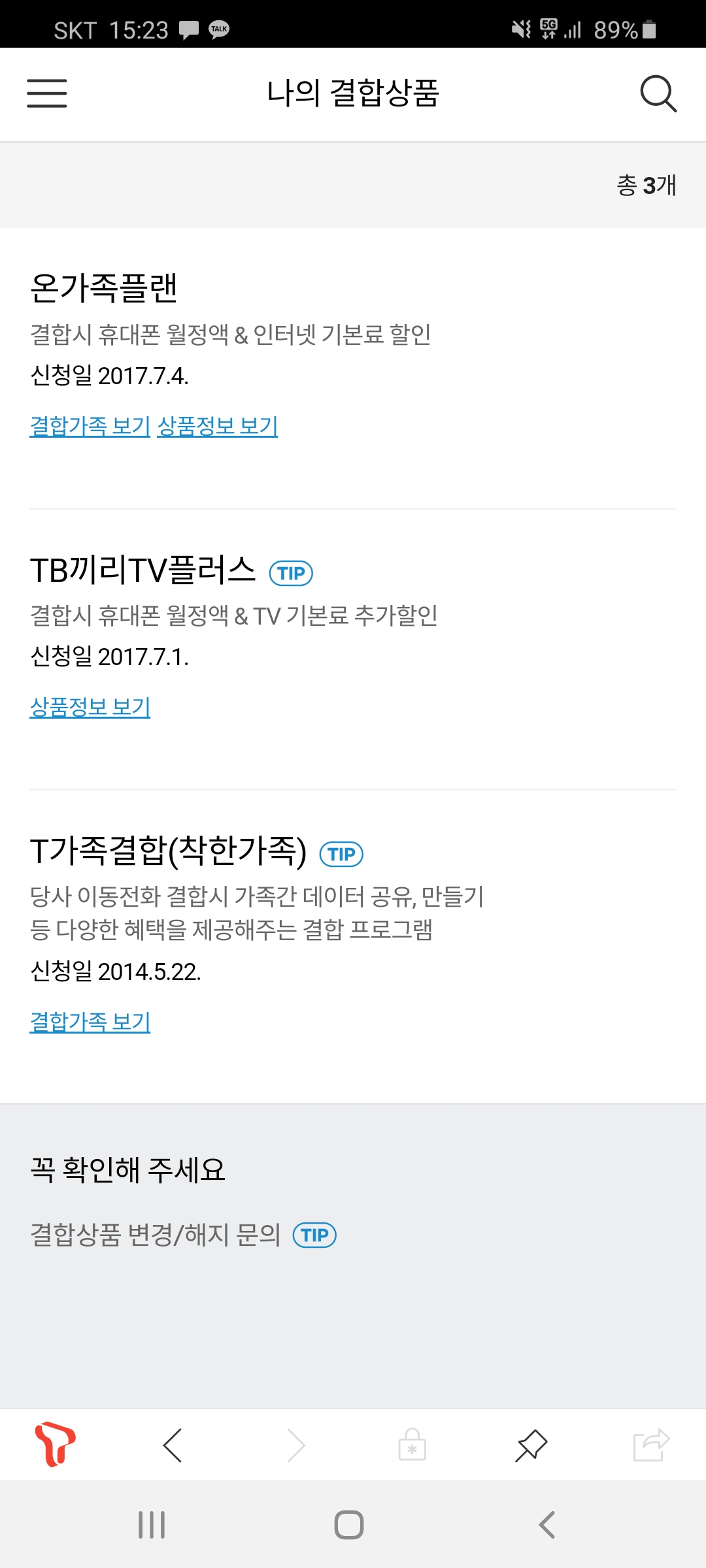
Task: Show the TIP for TB끼리TV플러스
Action: coord(291,573)
